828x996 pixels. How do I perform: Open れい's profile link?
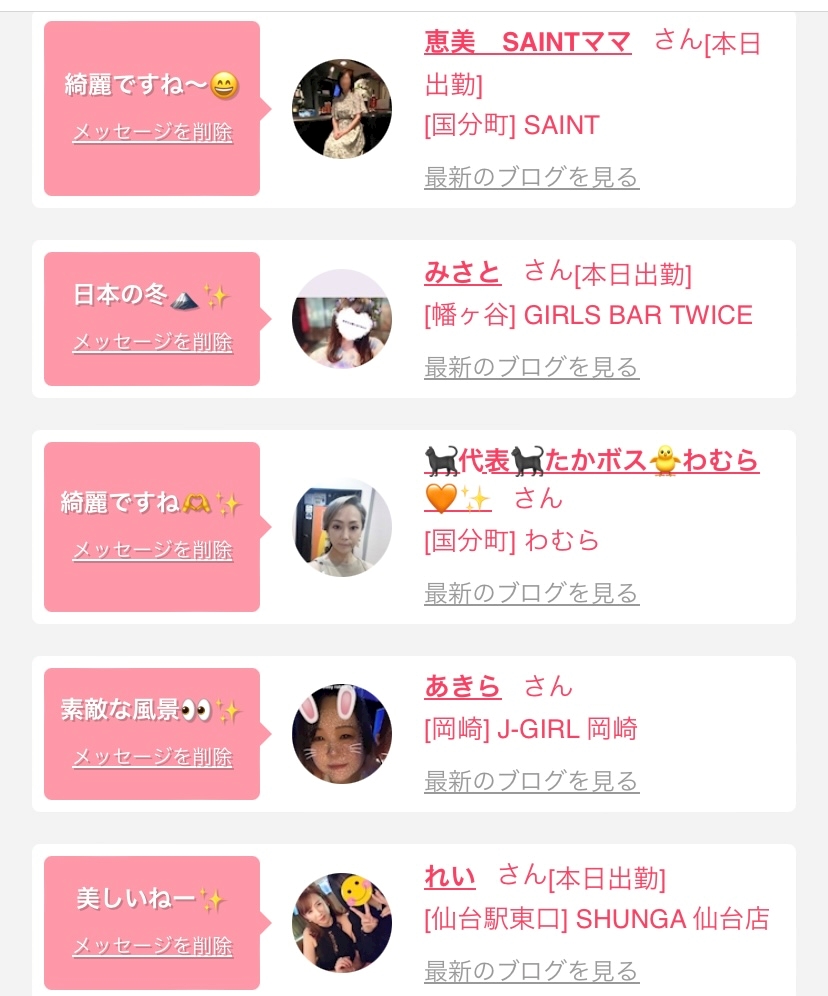[x=450, y=876]
